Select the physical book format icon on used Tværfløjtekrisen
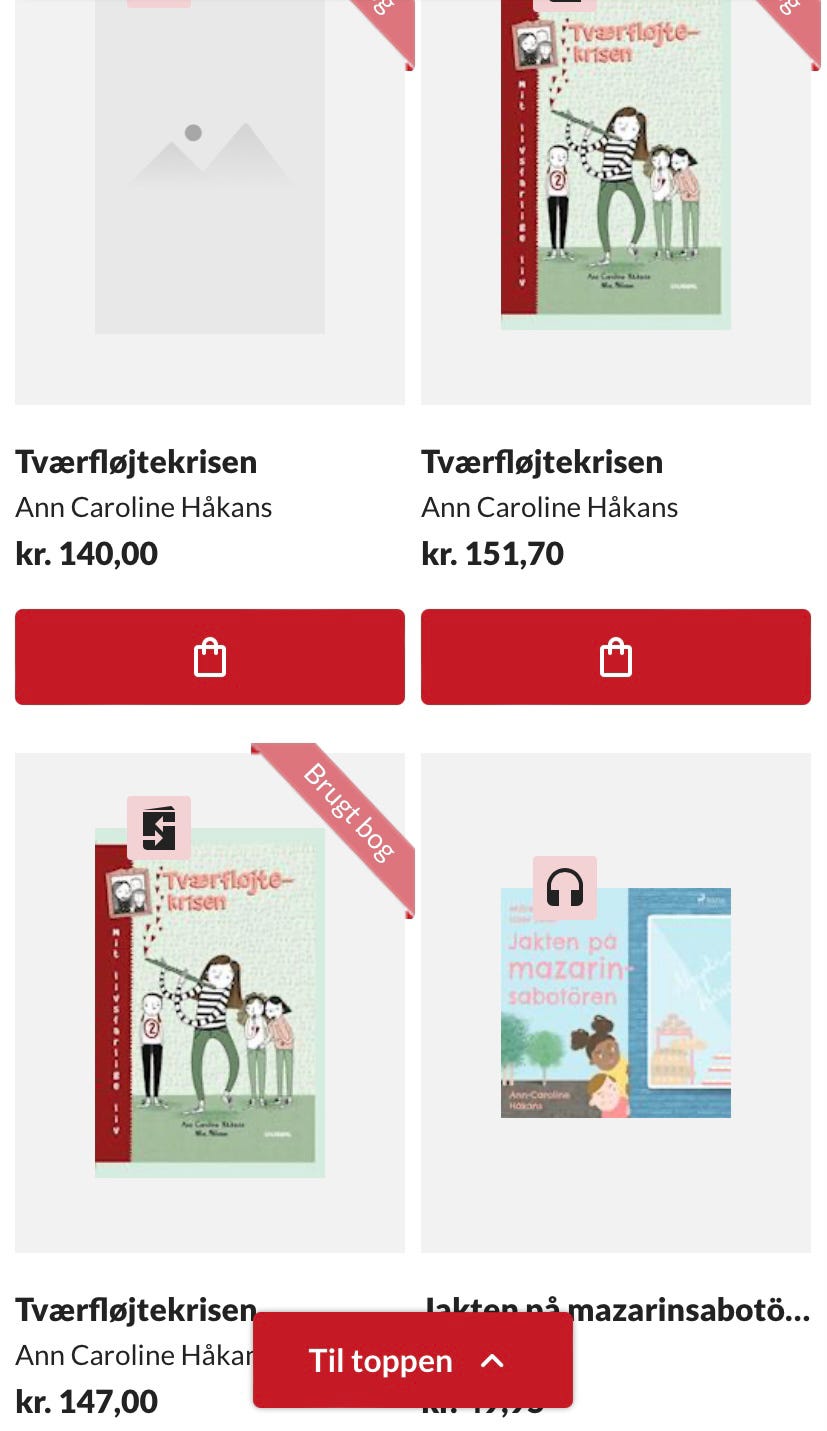 click(158, 828)
